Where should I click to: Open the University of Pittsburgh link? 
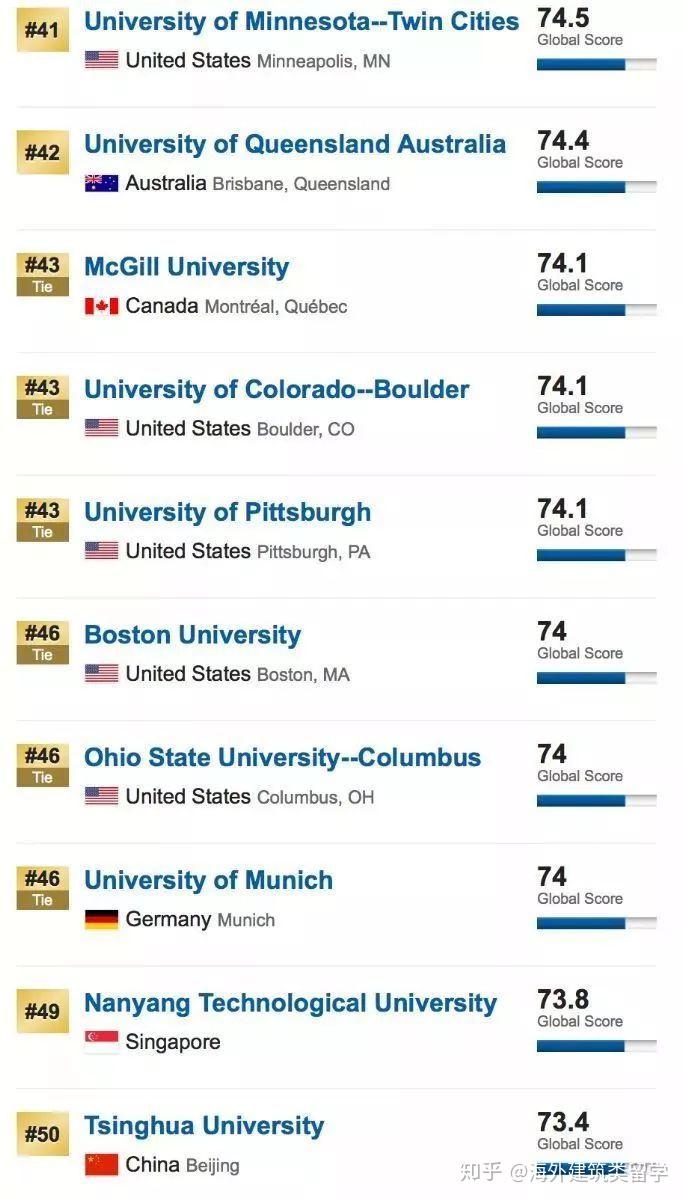click(x=227, y=513)
